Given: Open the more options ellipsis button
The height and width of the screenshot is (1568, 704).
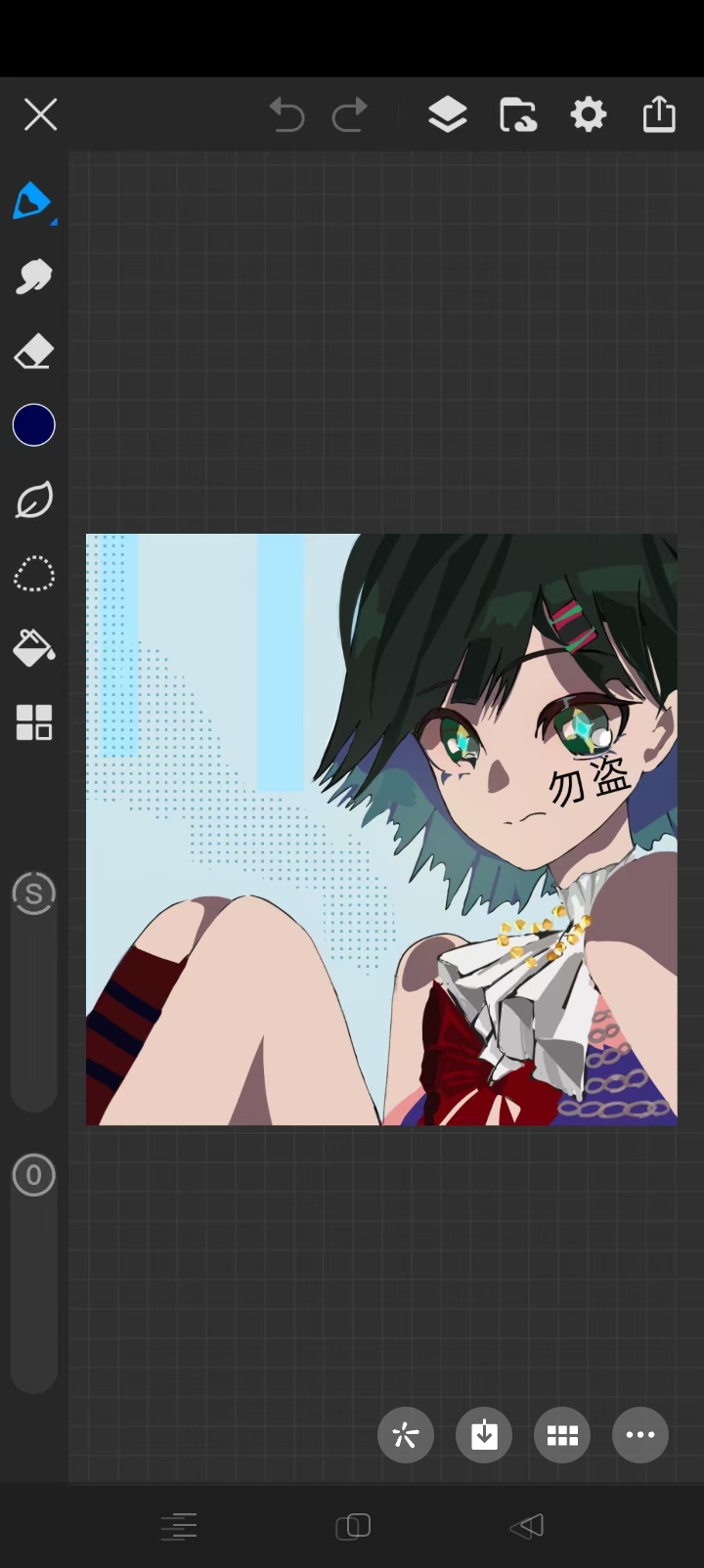Looking at the screenshot, I should click(640, 1435).
